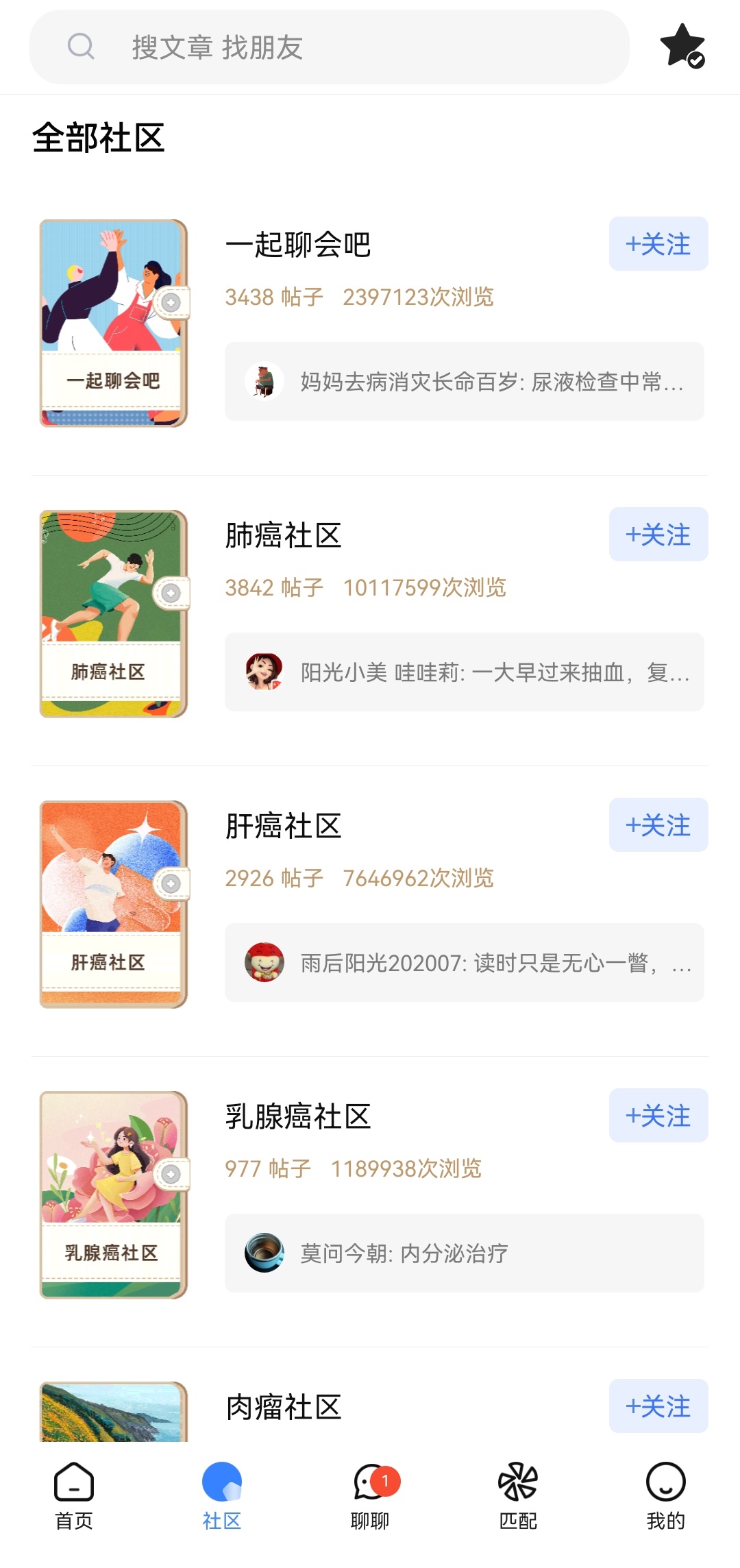View the latest post by 阳光小美 哇哇莉
This screenshot has width=740, height=1568.
464,672
